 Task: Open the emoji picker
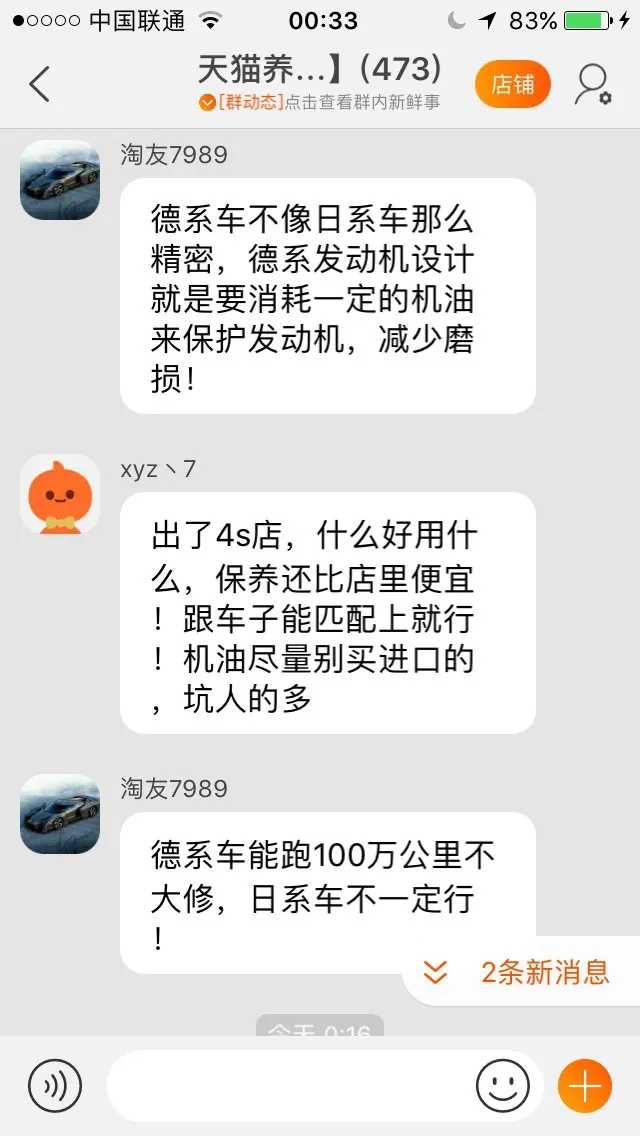pyautogui.click(x=502, y=1085)
